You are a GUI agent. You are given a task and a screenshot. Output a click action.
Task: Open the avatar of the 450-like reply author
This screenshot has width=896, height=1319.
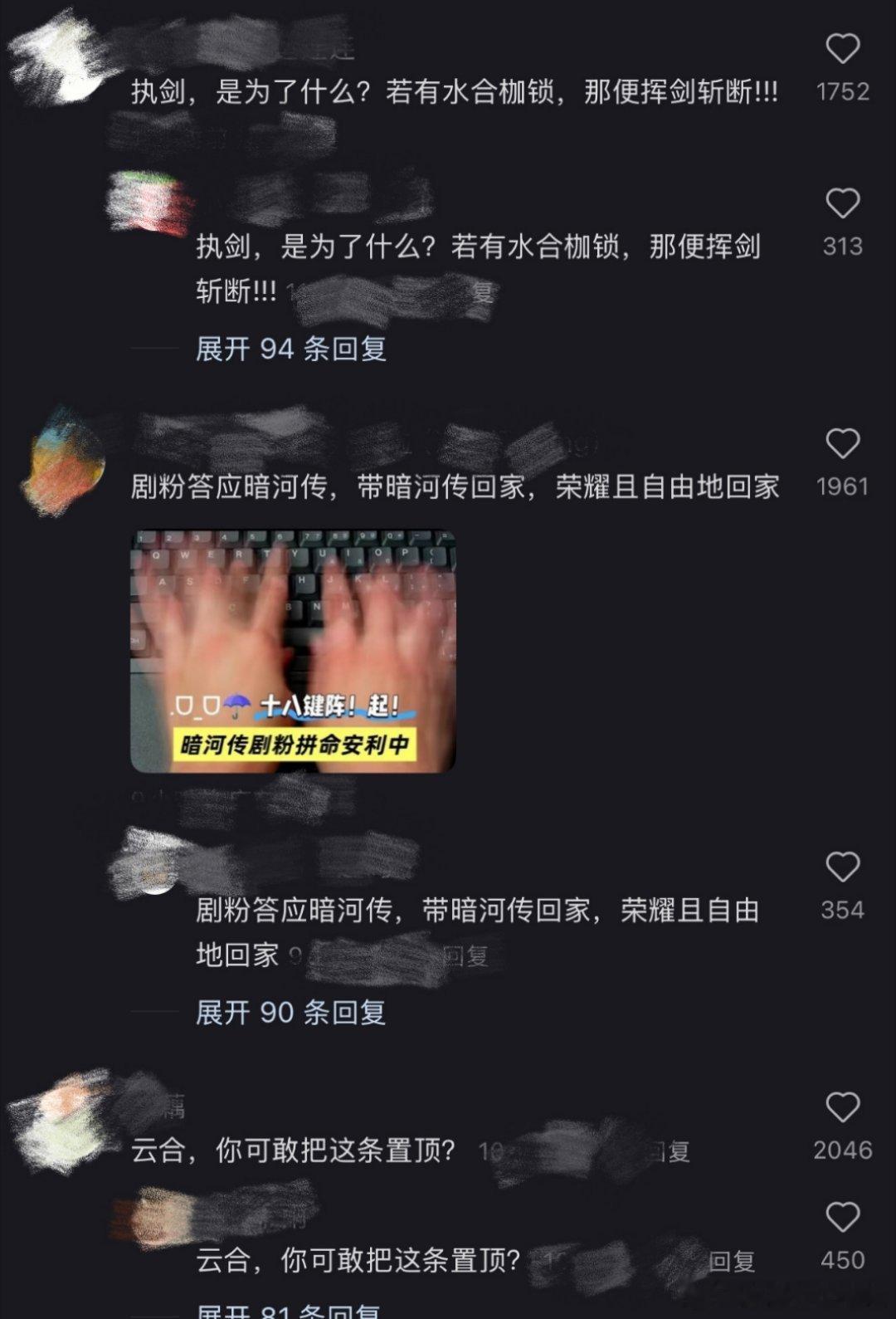(149, 1220)
